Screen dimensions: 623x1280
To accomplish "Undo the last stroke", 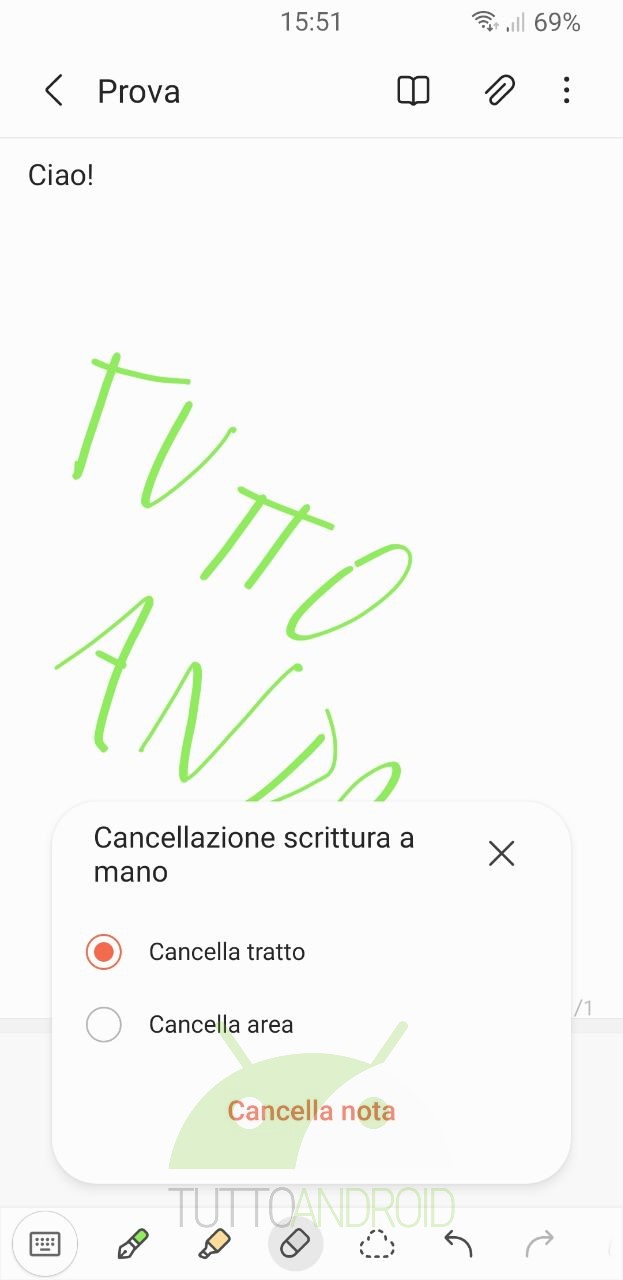I will (458, 1244).
